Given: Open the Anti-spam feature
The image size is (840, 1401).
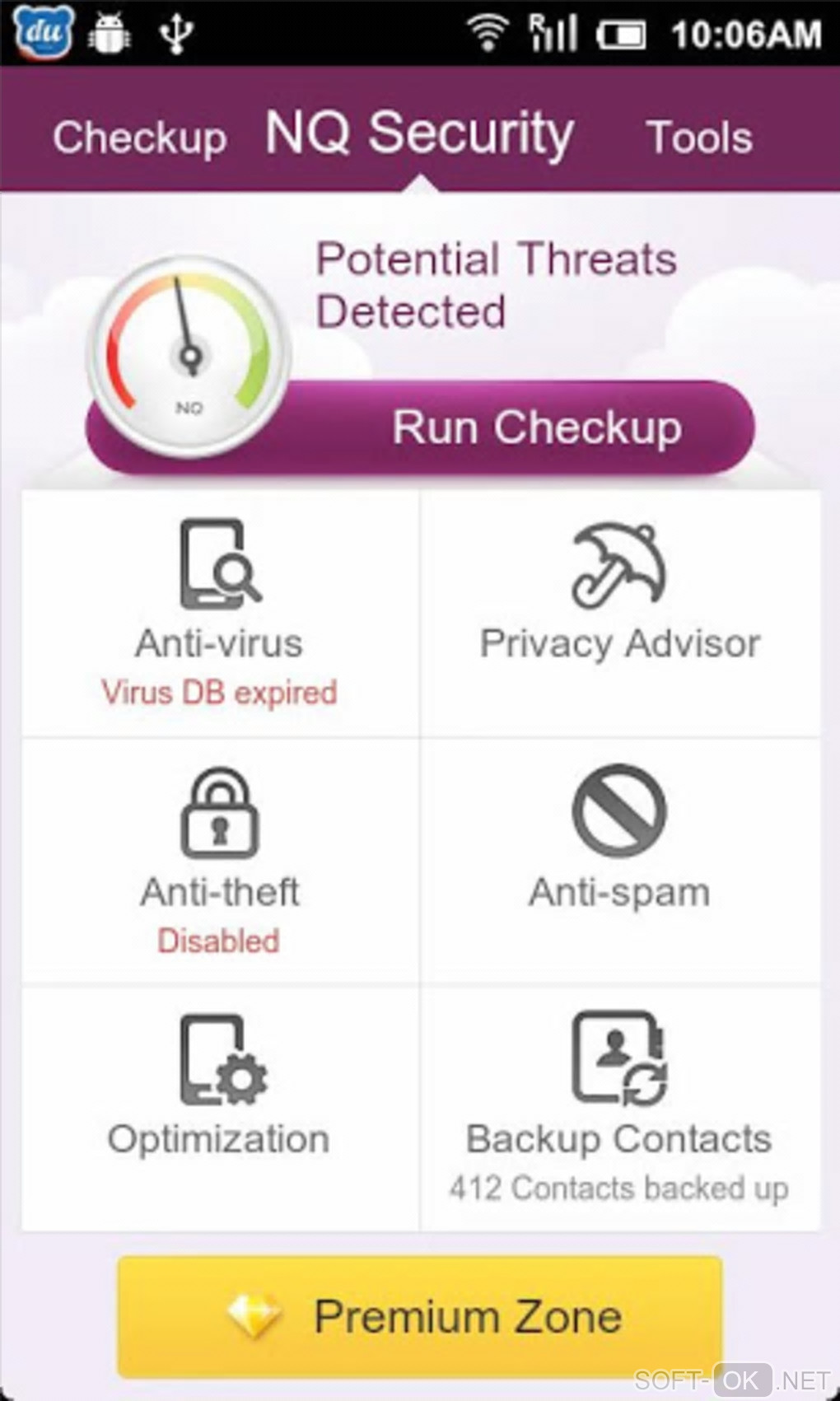Looking at the screenshot, I should coord(619,861).
